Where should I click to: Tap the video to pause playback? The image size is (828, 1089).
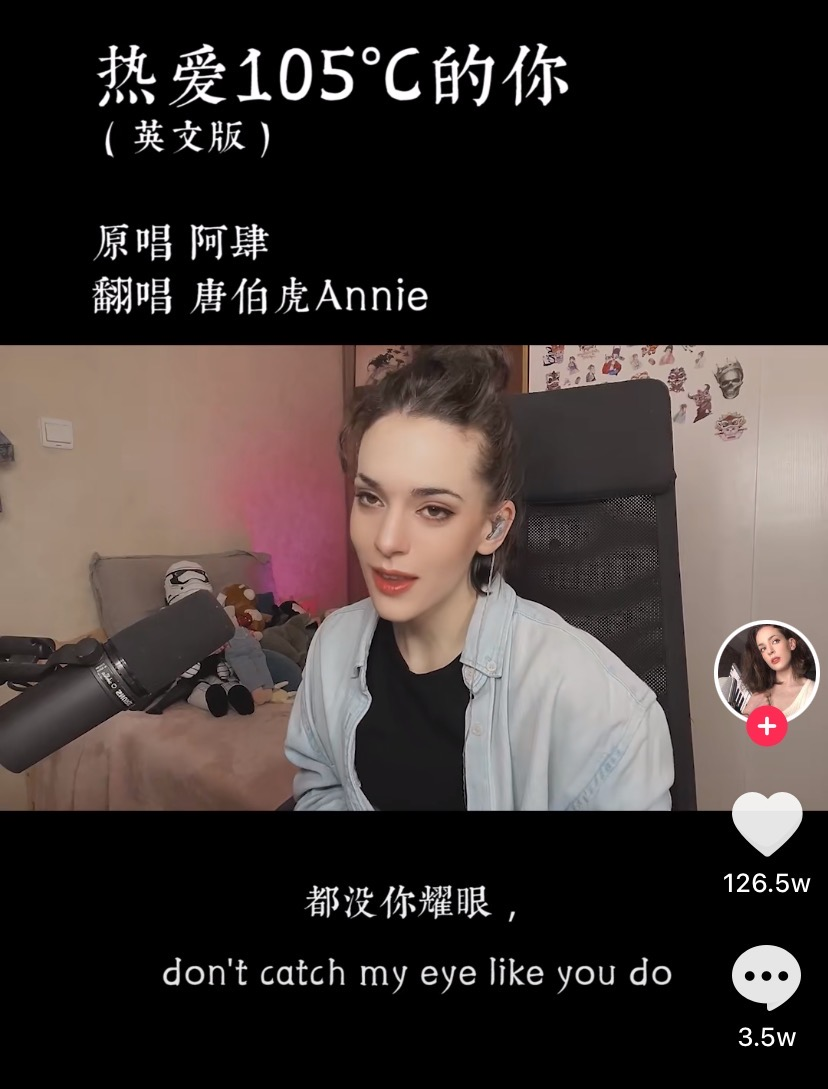point(400,578)
